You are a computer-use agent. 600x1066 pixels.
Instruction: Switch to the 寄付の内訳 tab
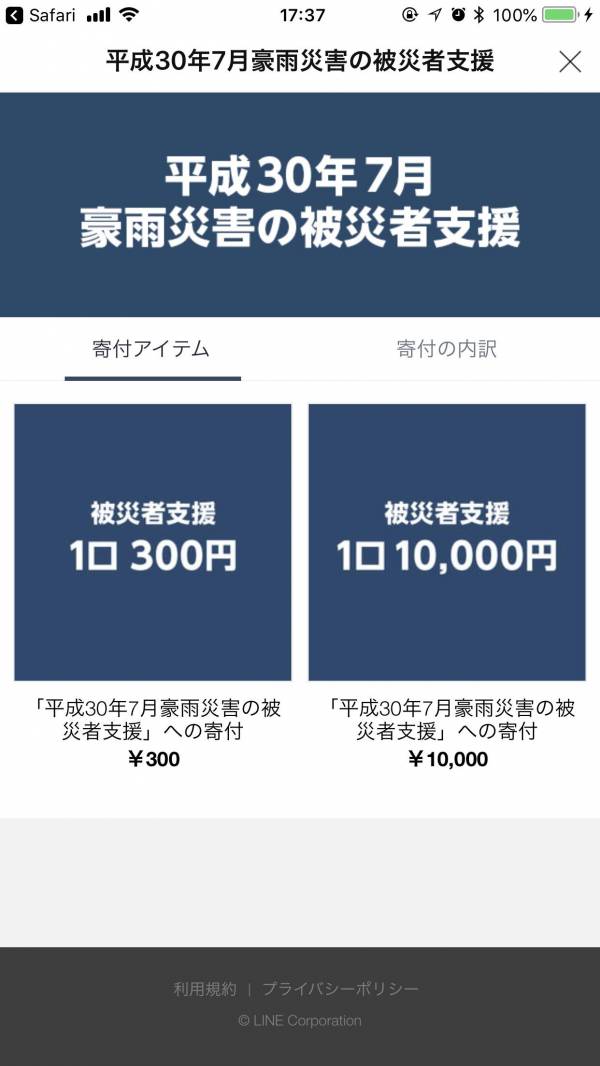pyautogui.click(x=446, y=349)
